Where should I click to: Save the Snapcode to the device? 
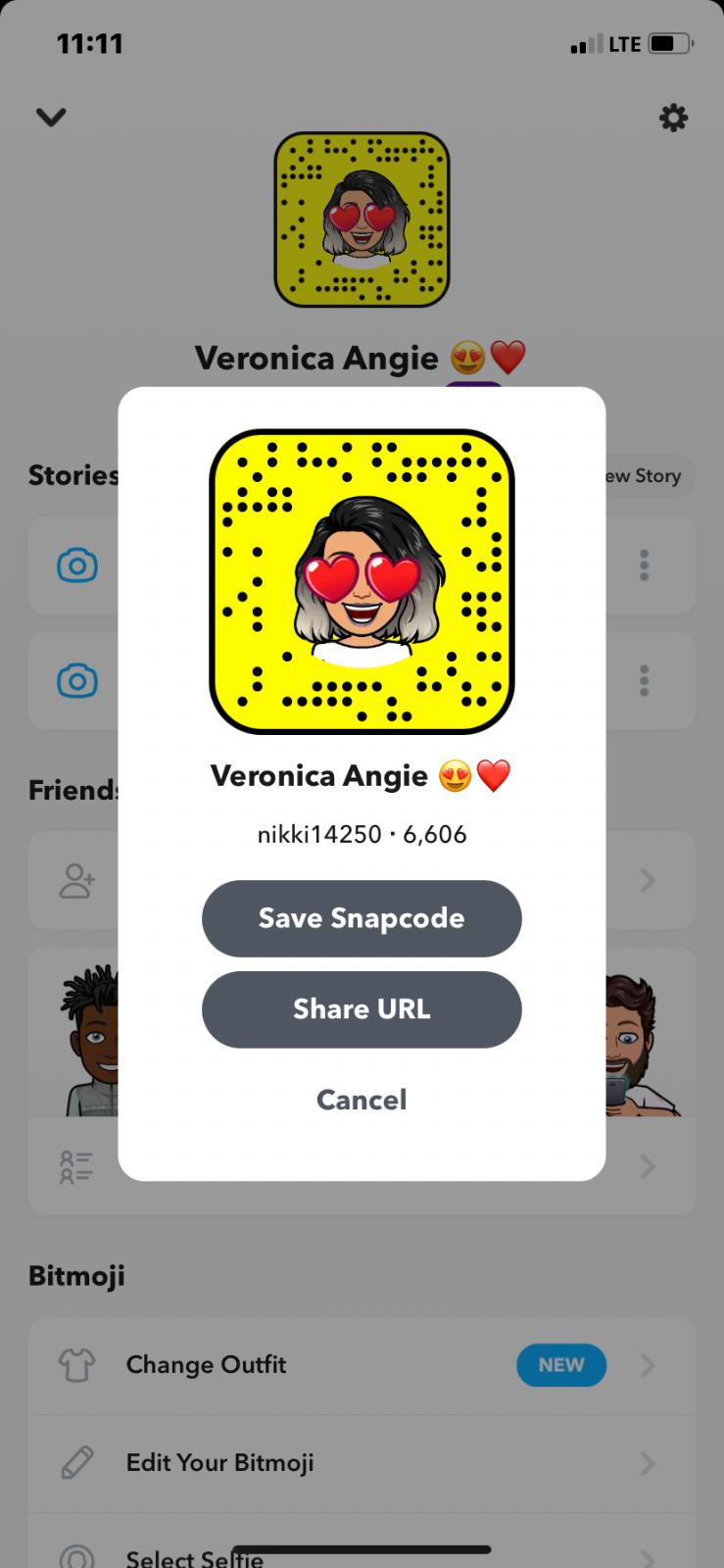(362, 918)
